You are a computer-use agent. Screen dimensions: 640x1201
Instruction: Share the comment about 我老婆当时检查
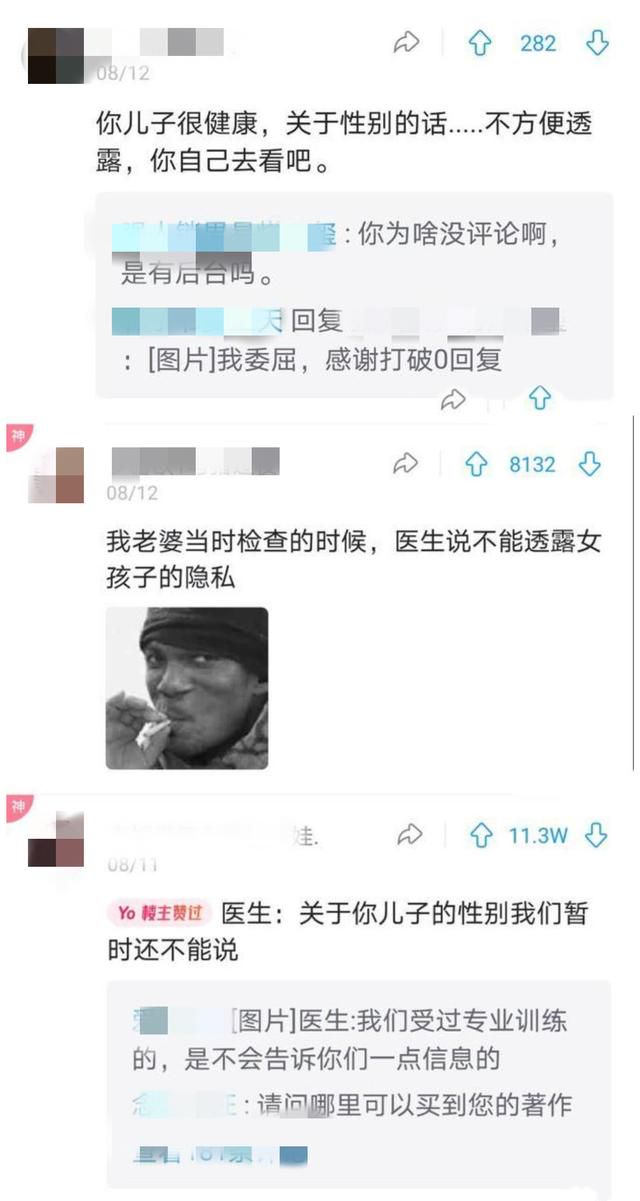coord(405,464)
